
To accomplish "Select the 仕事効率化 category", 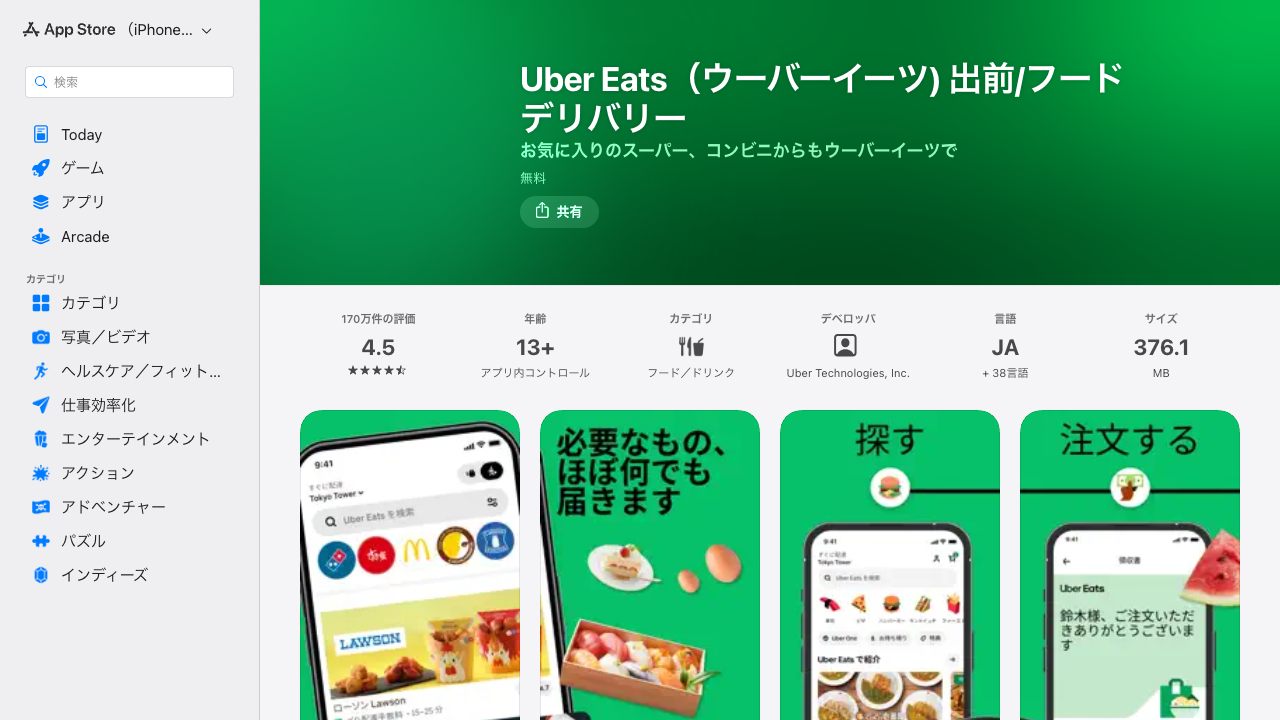I will click(98, 405).
